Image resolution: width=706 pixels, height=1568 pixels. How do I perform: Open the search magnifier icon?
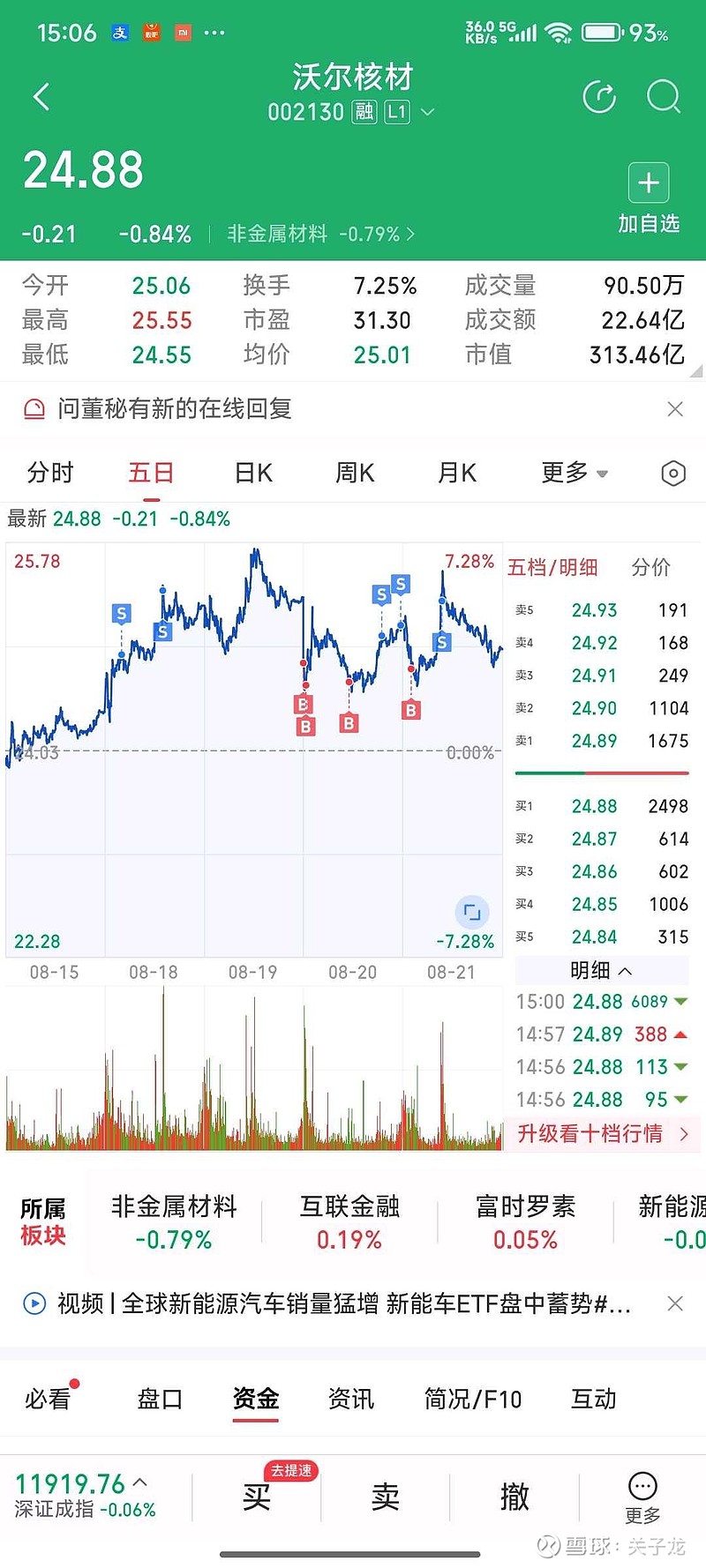[x=663, y=97]
